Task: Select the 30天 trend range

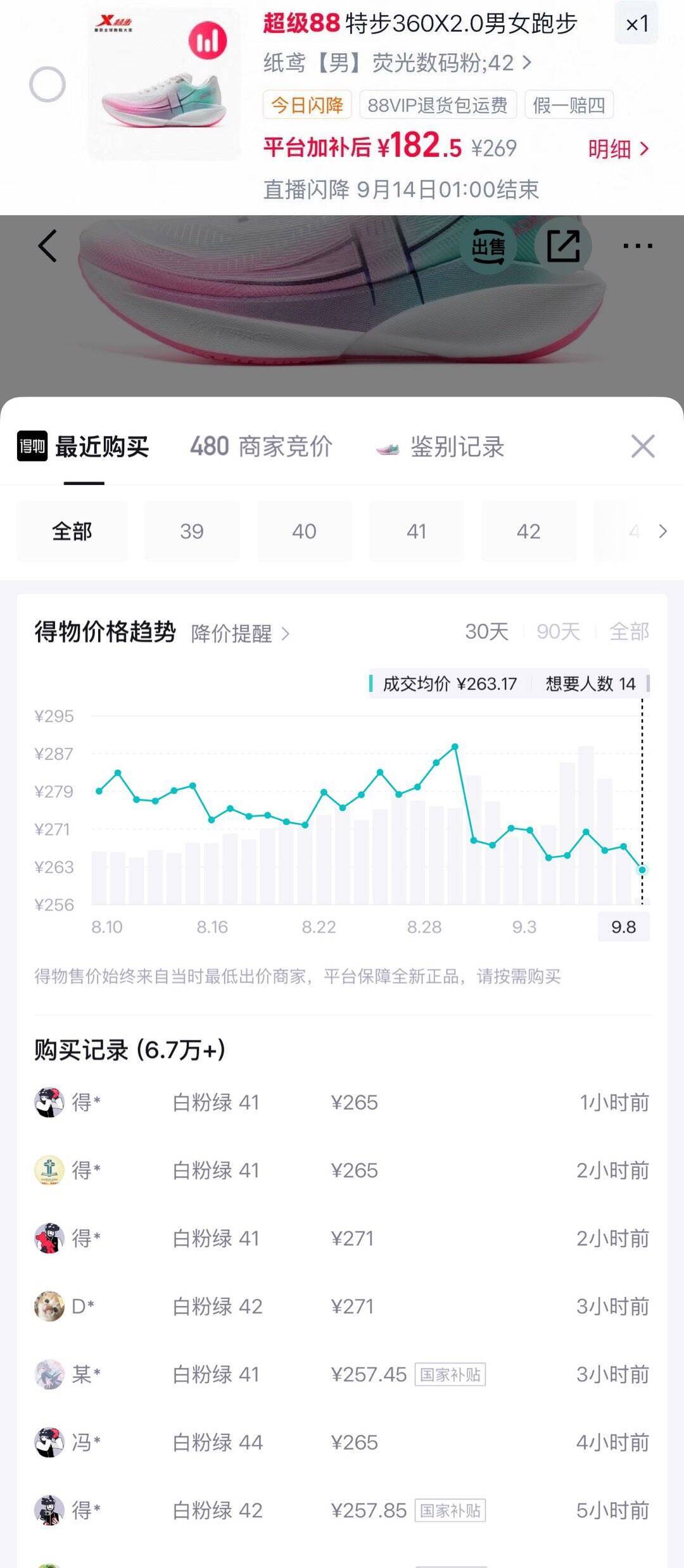Action: [486, 631]
